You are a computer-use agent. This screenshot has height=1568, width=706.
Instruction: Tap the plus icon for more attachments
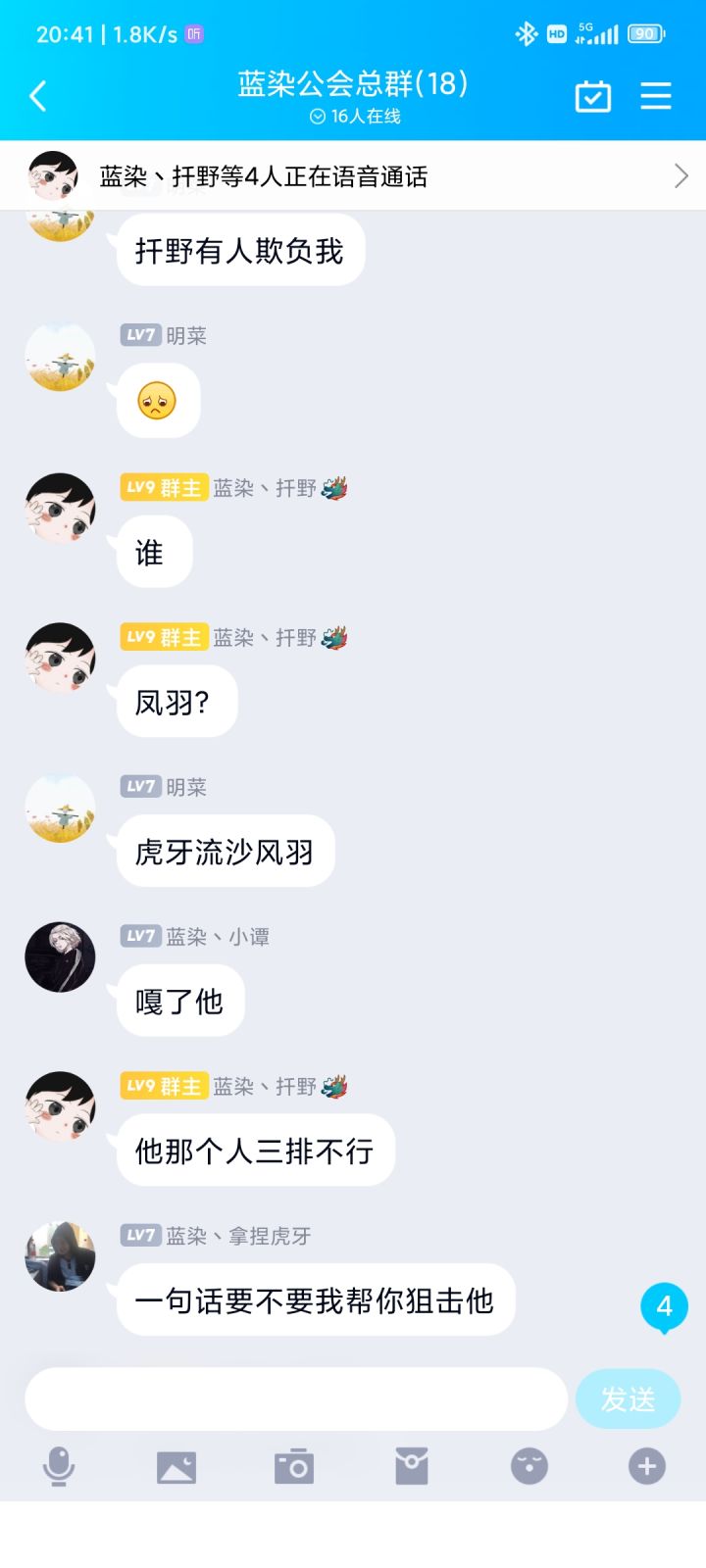pyautogui.click(x=646, y=1467)
